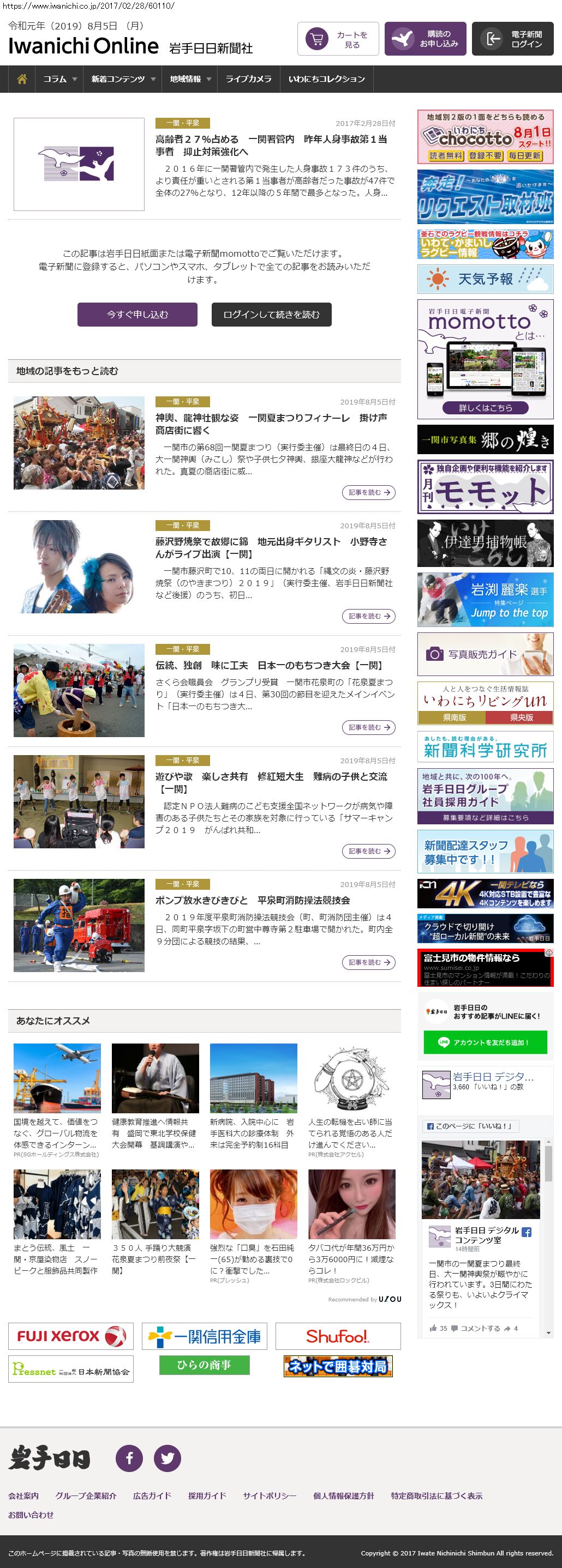This screenshot has height=1568, width=562.
Task: Visit the Twitter page from footer
Action: click(x=168, y=1458)
